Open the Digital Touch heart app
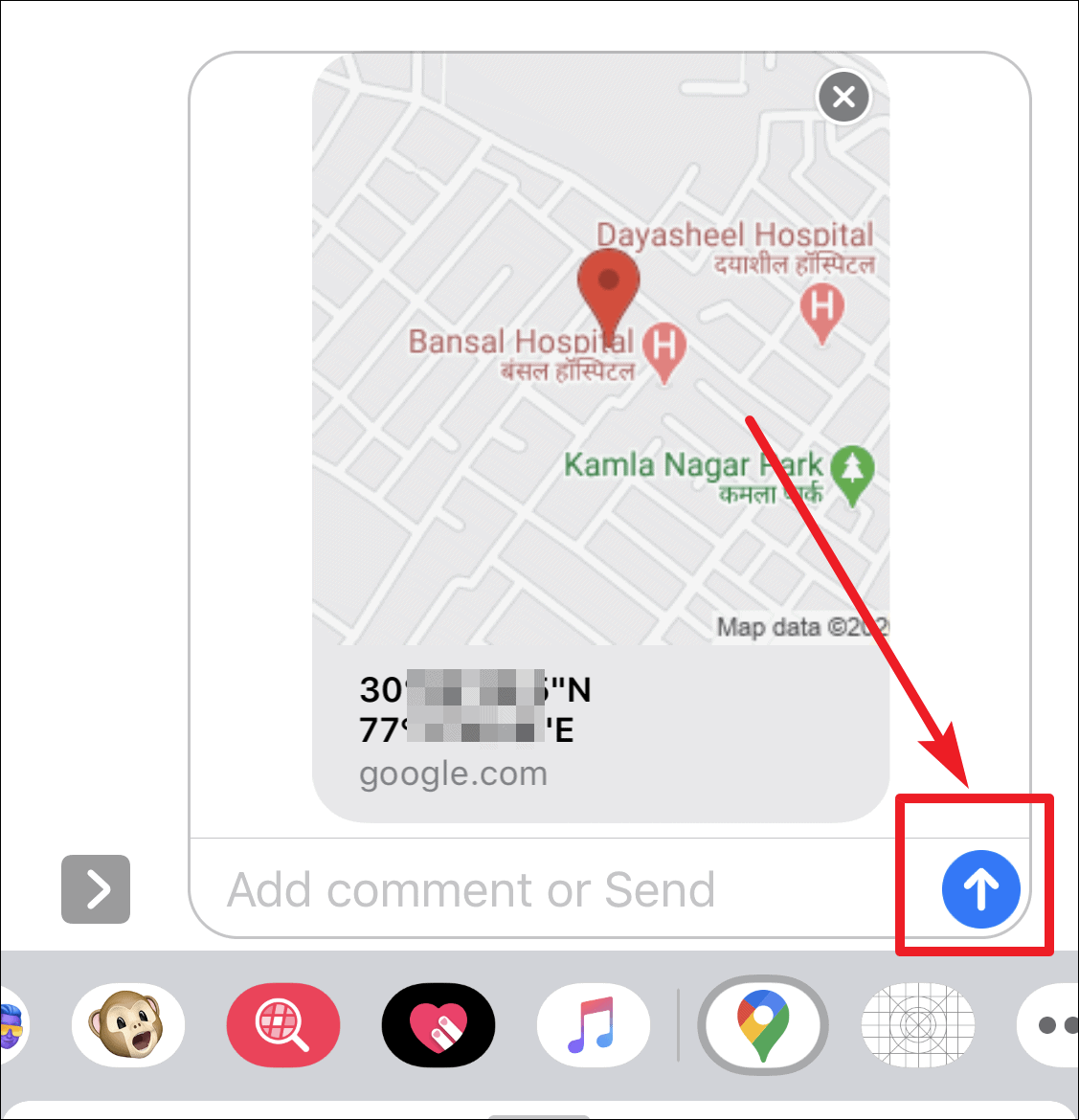 [438, 1026]
